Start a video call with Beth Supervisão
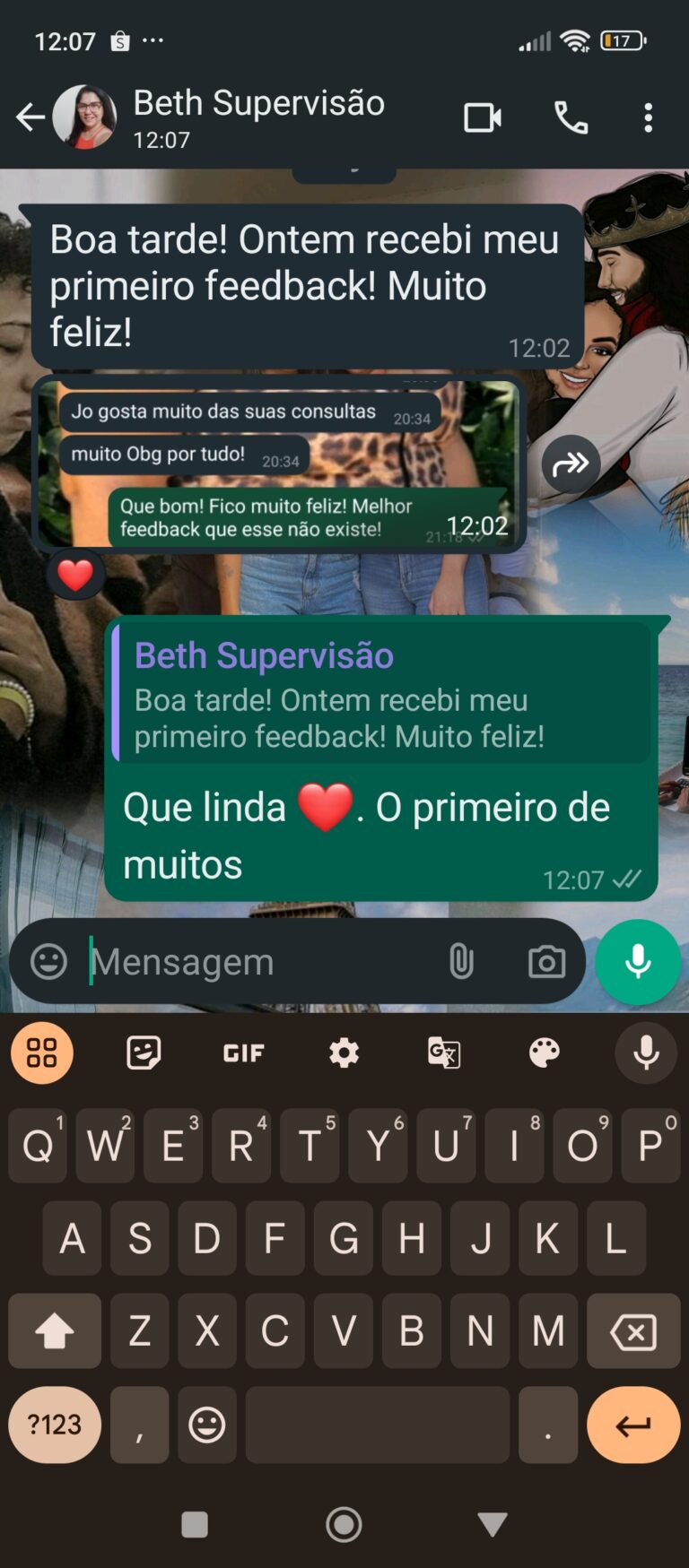Viewport: 689px width, 1568px height. coord(482,117)
